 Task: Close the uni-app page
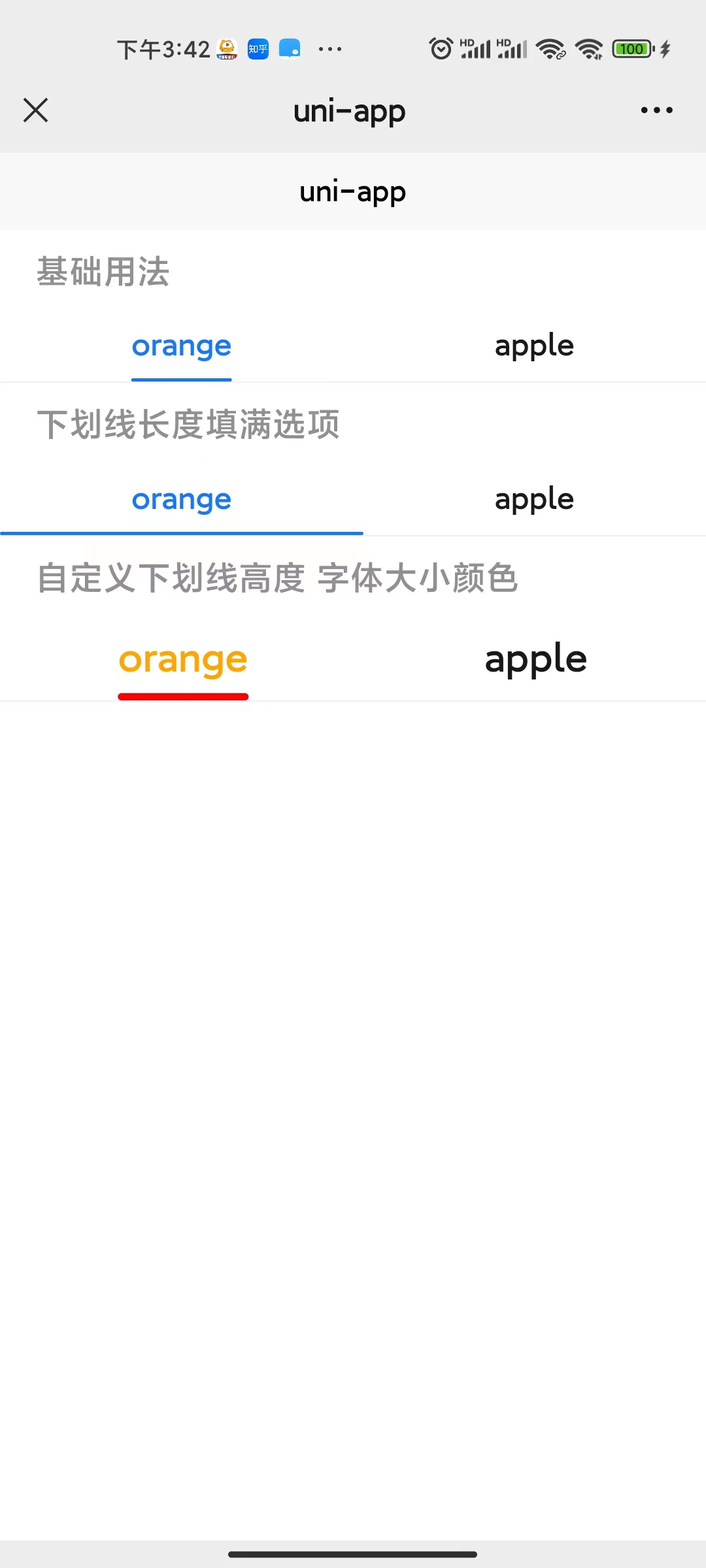tap(36, 110)
